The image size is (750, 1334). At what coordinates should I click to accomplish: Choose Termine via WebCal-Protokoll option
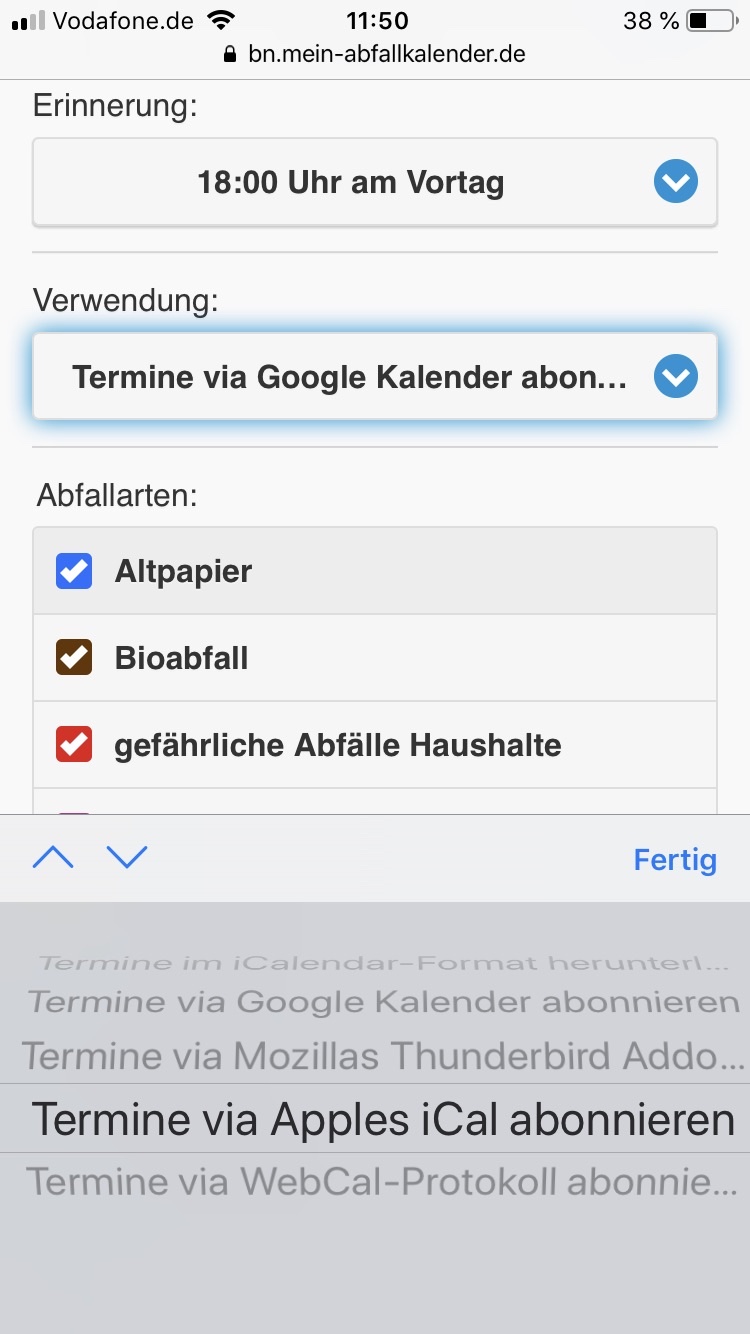pyautogui.click(x=382, y=1182)
